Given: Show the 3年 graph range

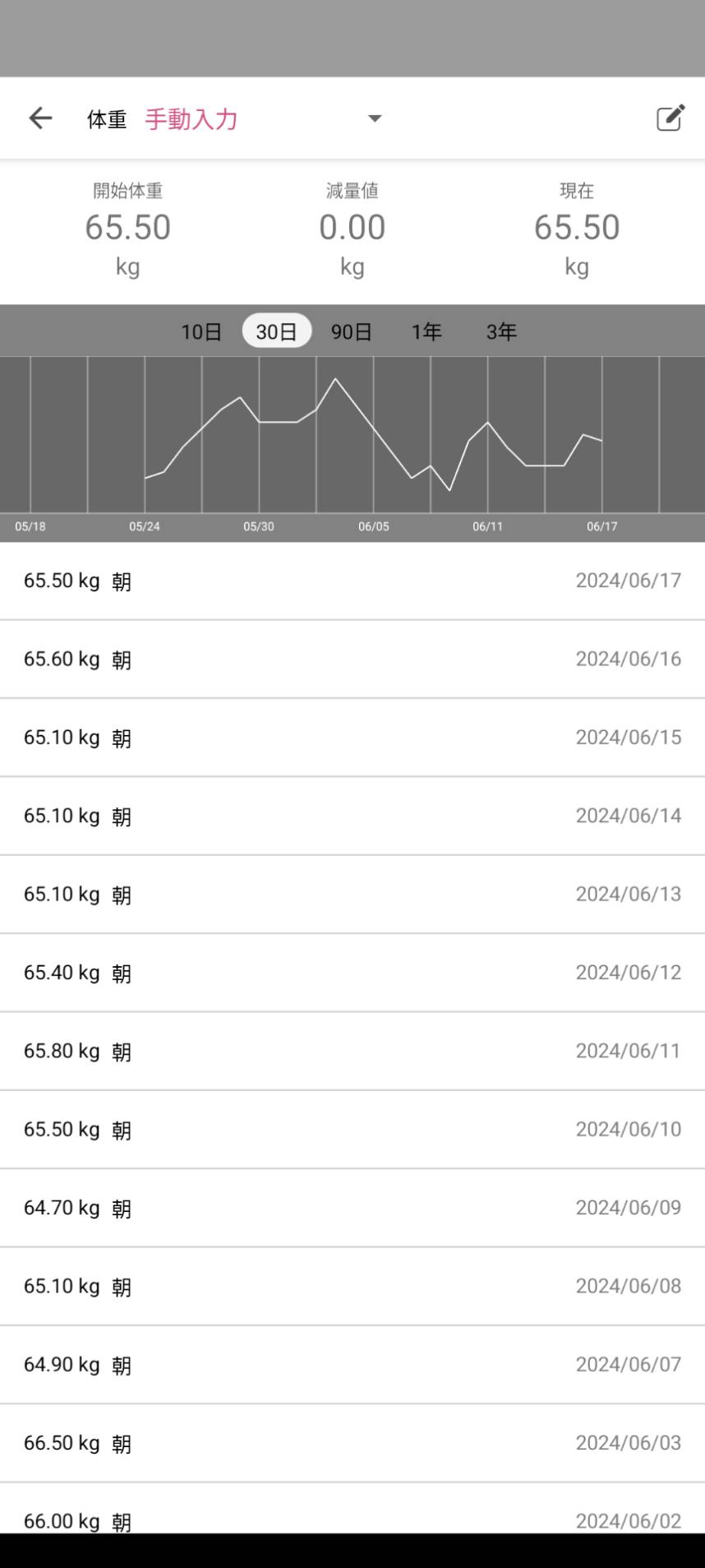Looking at the screenshot, I should point(501,331).
